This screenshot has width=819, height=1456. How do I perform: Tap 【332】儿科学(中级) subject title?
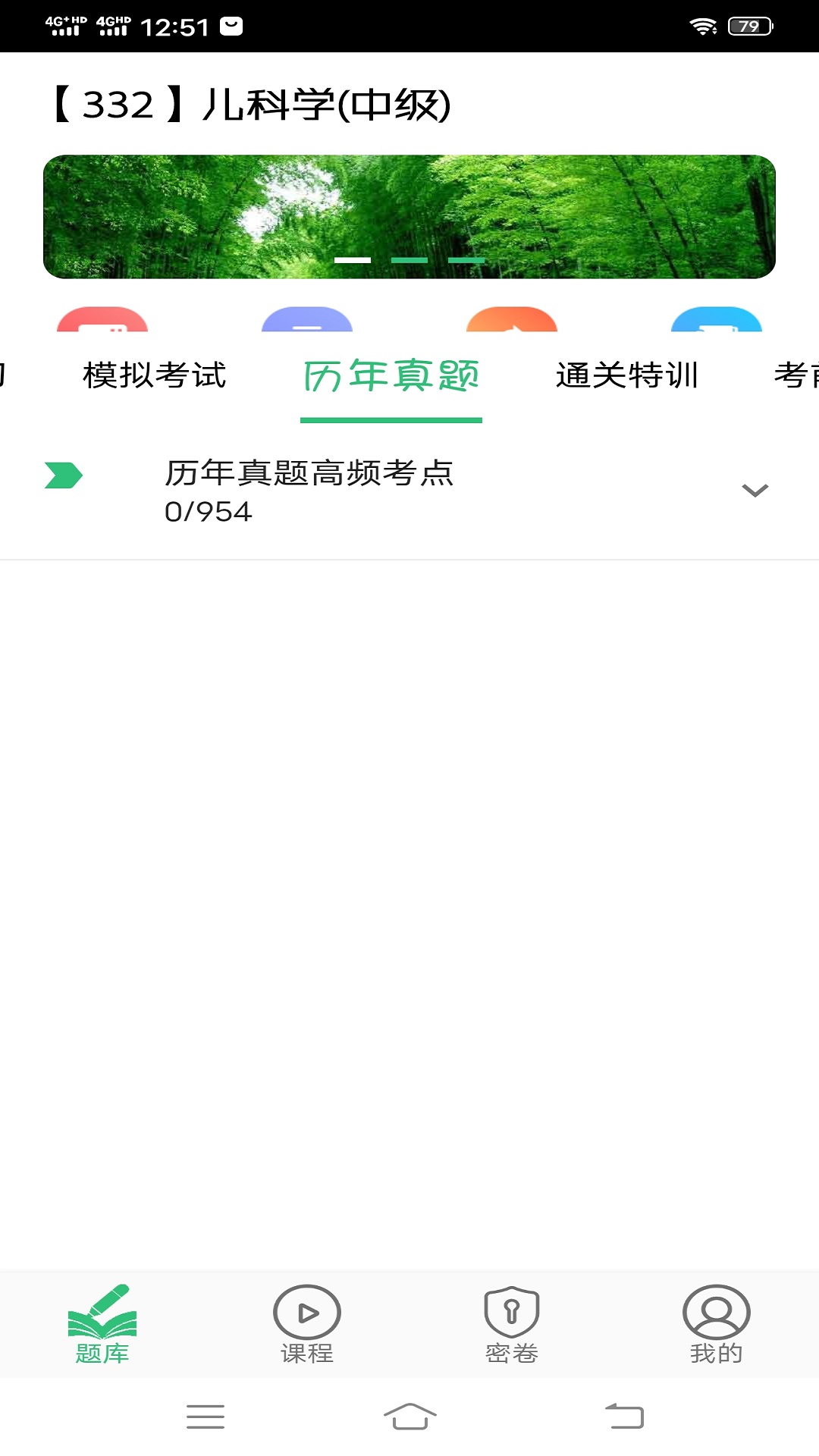click(x=252, y=105)
